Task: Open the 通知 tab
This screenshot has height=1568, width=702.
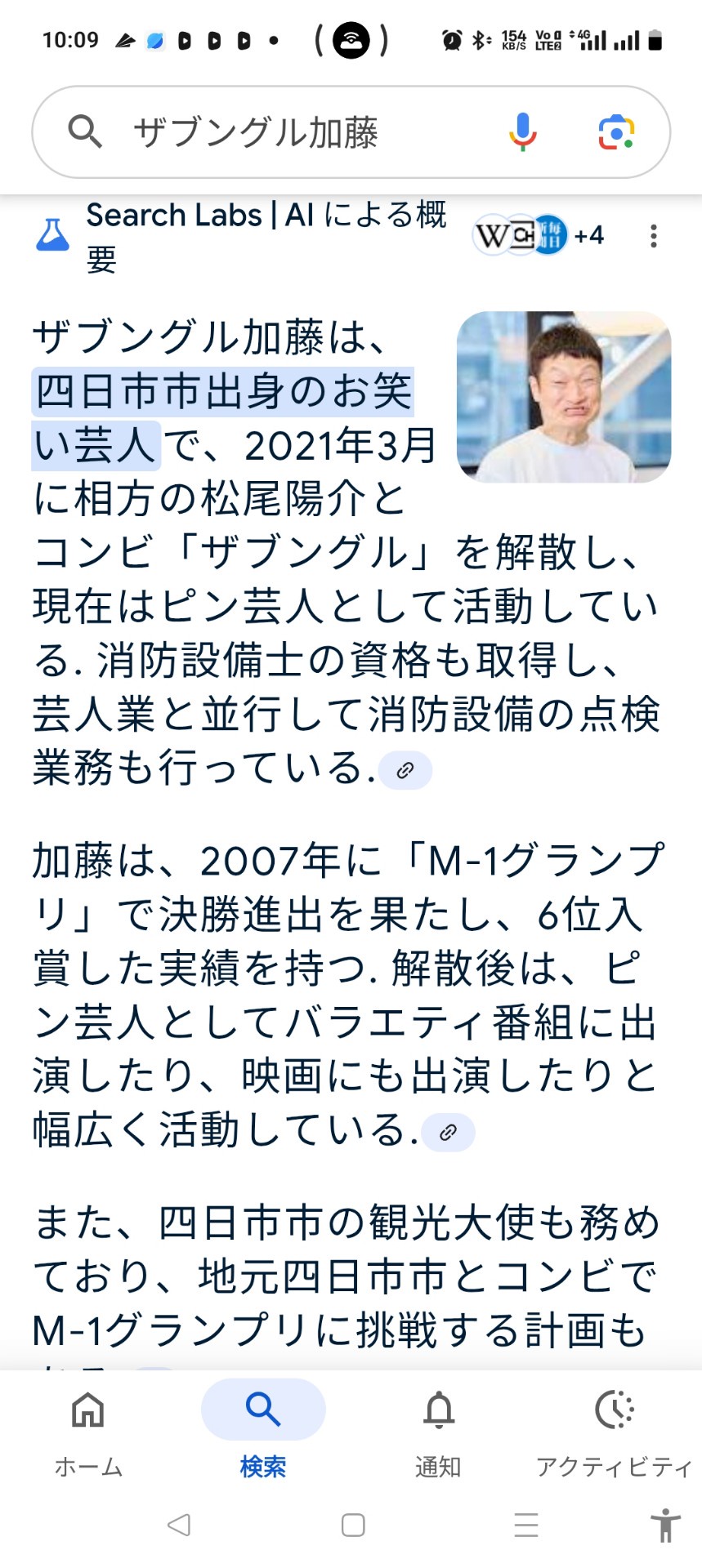Action: (x=438, y=1430)
